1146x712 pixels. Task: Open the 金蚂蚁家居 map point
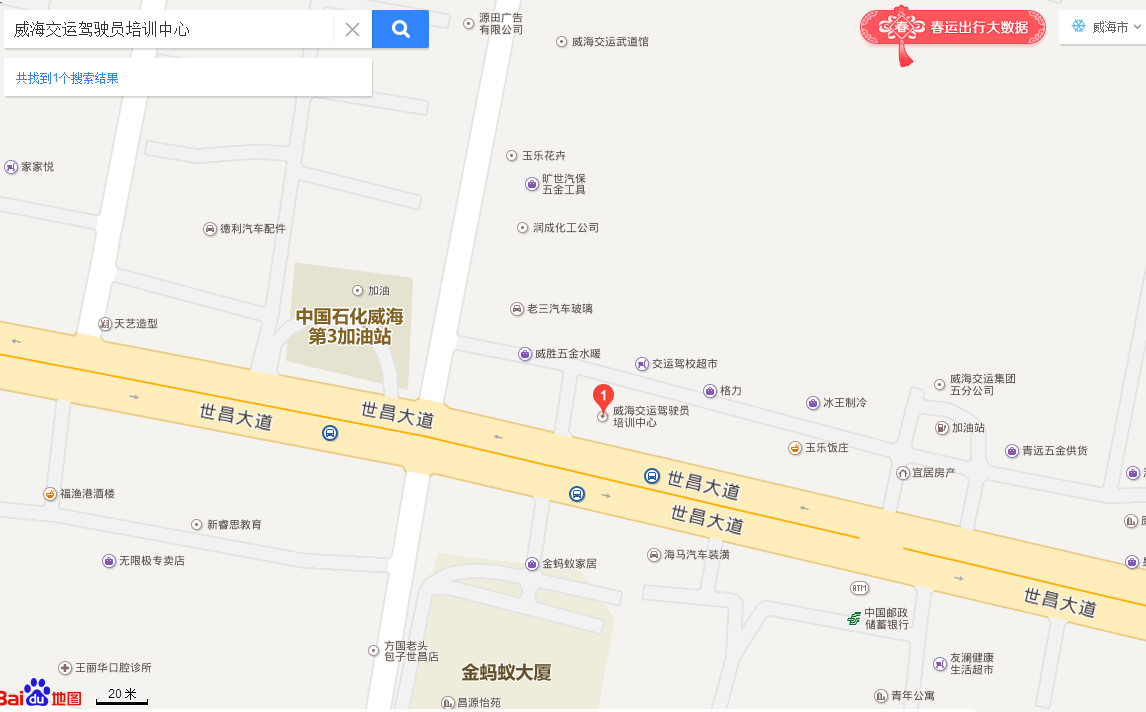(532, 564)
